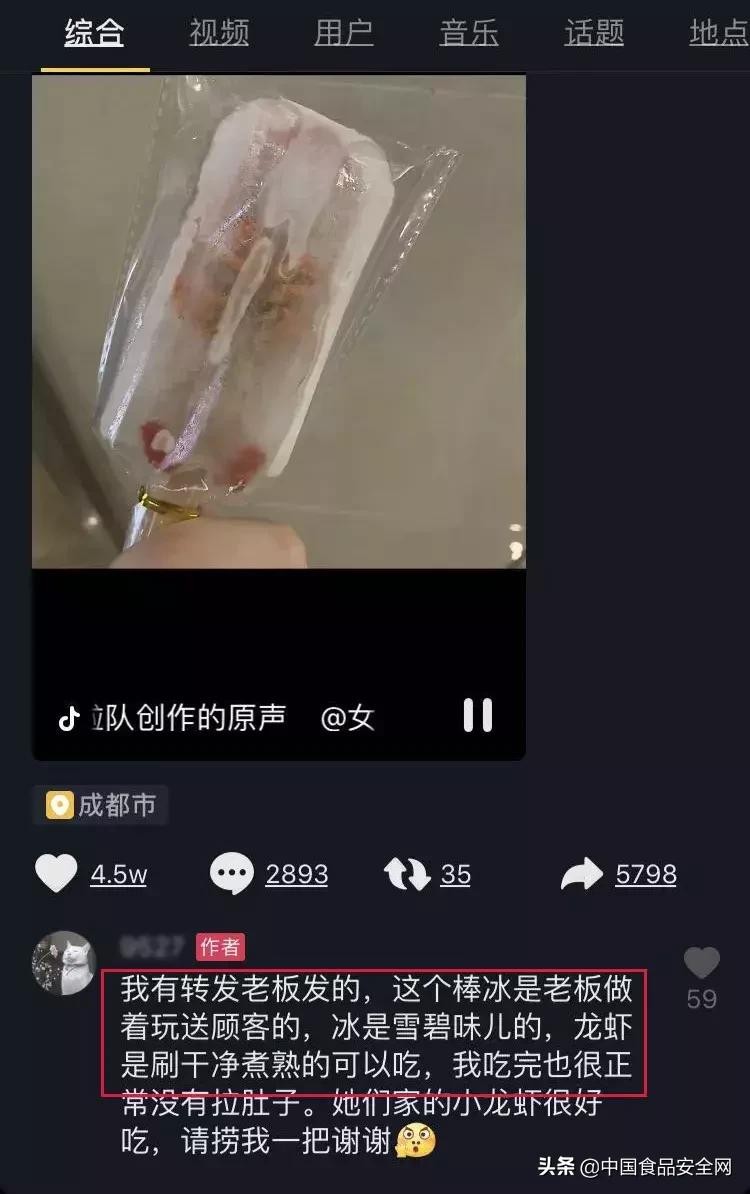Select the 音乐 tab
This screenshot has height=1194, width=750.
pos(469,33)
